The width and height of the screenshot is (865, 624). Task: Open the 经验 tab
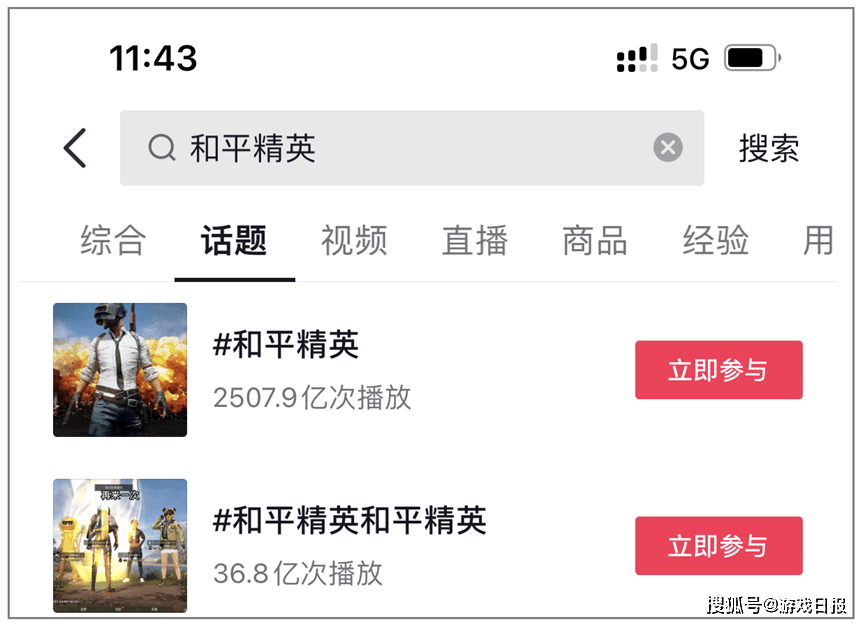[x=716, y=241]
